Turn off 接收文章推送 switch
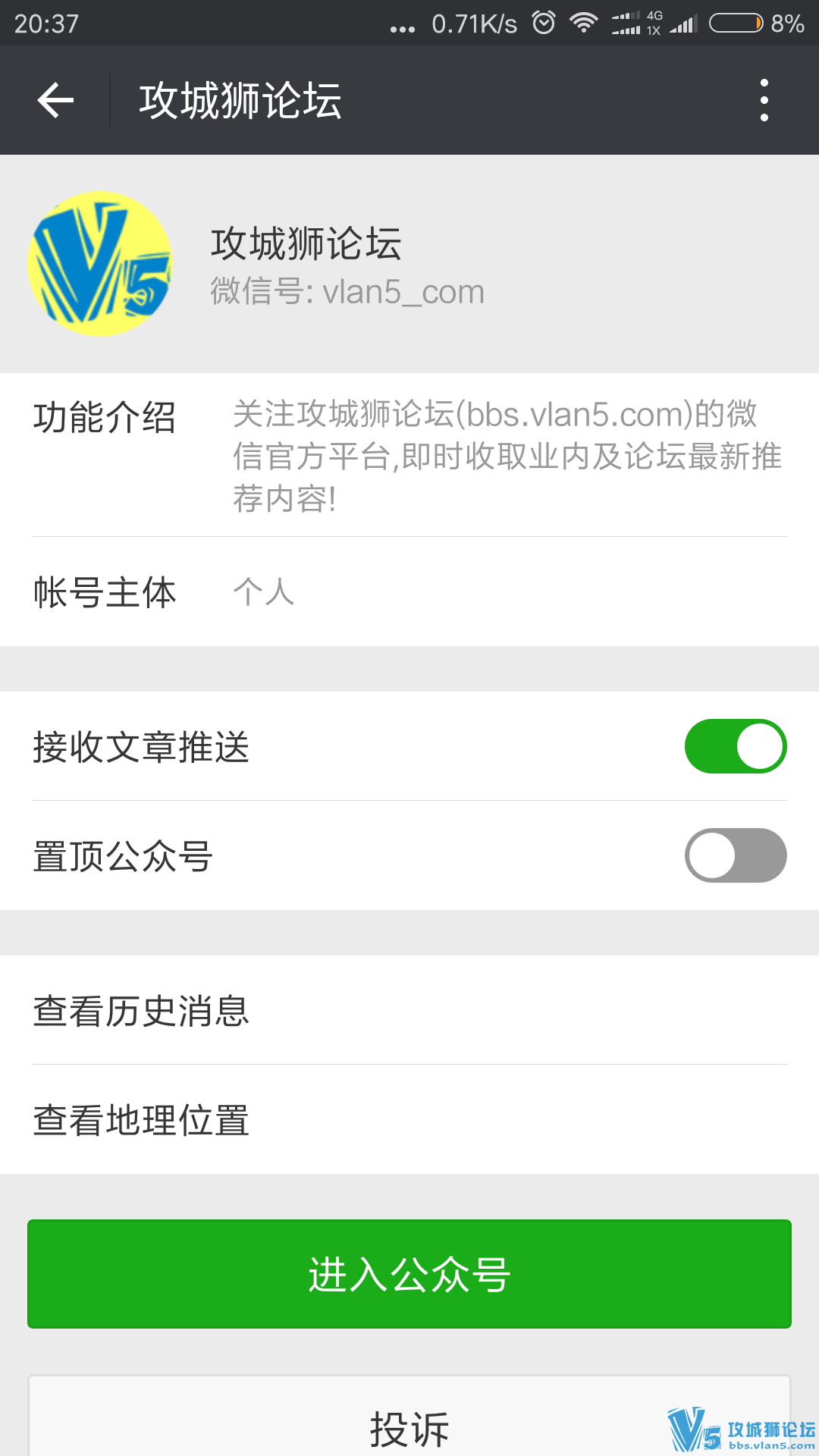The height and width of the screenshot is (1456, 819). [x=735, y=747]
